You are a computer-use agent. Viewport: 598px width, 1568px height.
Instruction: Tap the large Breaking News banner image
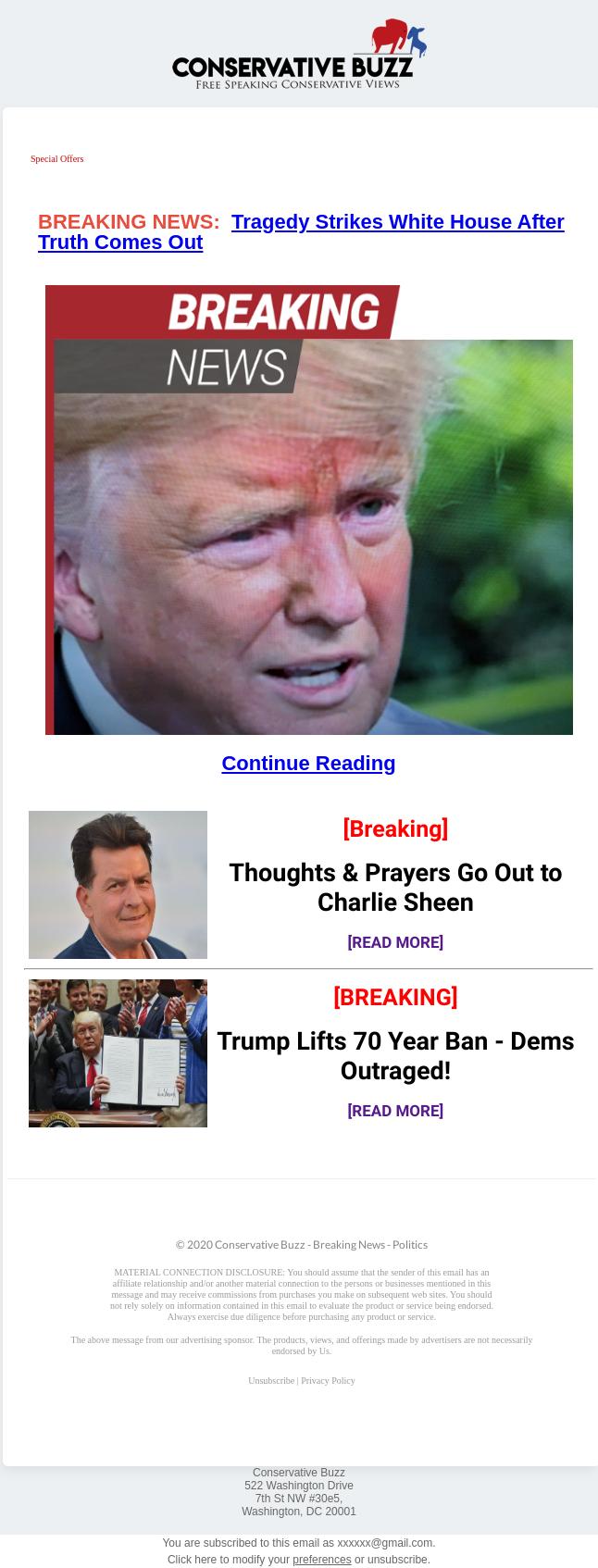point(309,510)
